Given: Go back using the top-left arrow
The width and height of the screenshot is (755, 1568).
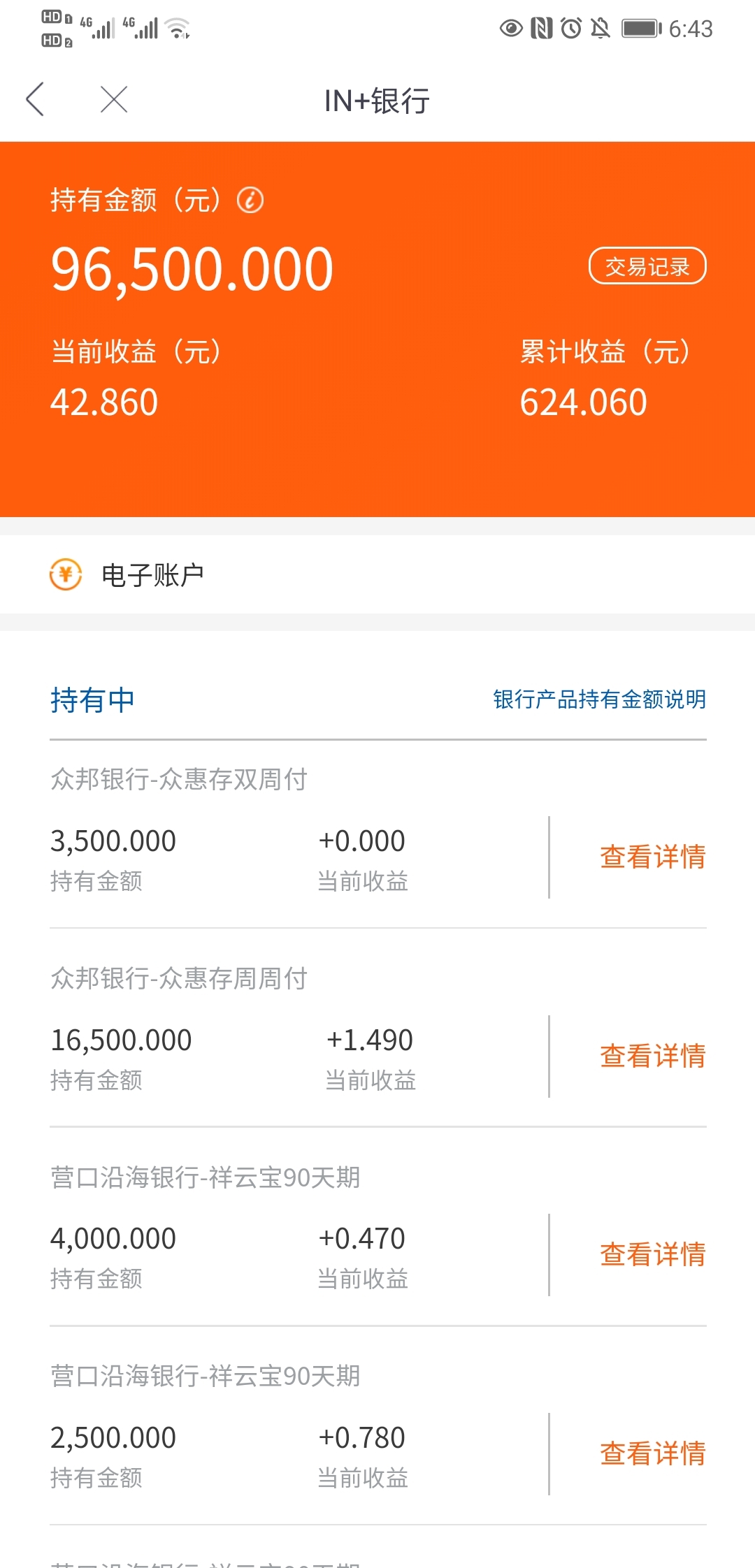Looking at the screenshot, I should (35, 99).
